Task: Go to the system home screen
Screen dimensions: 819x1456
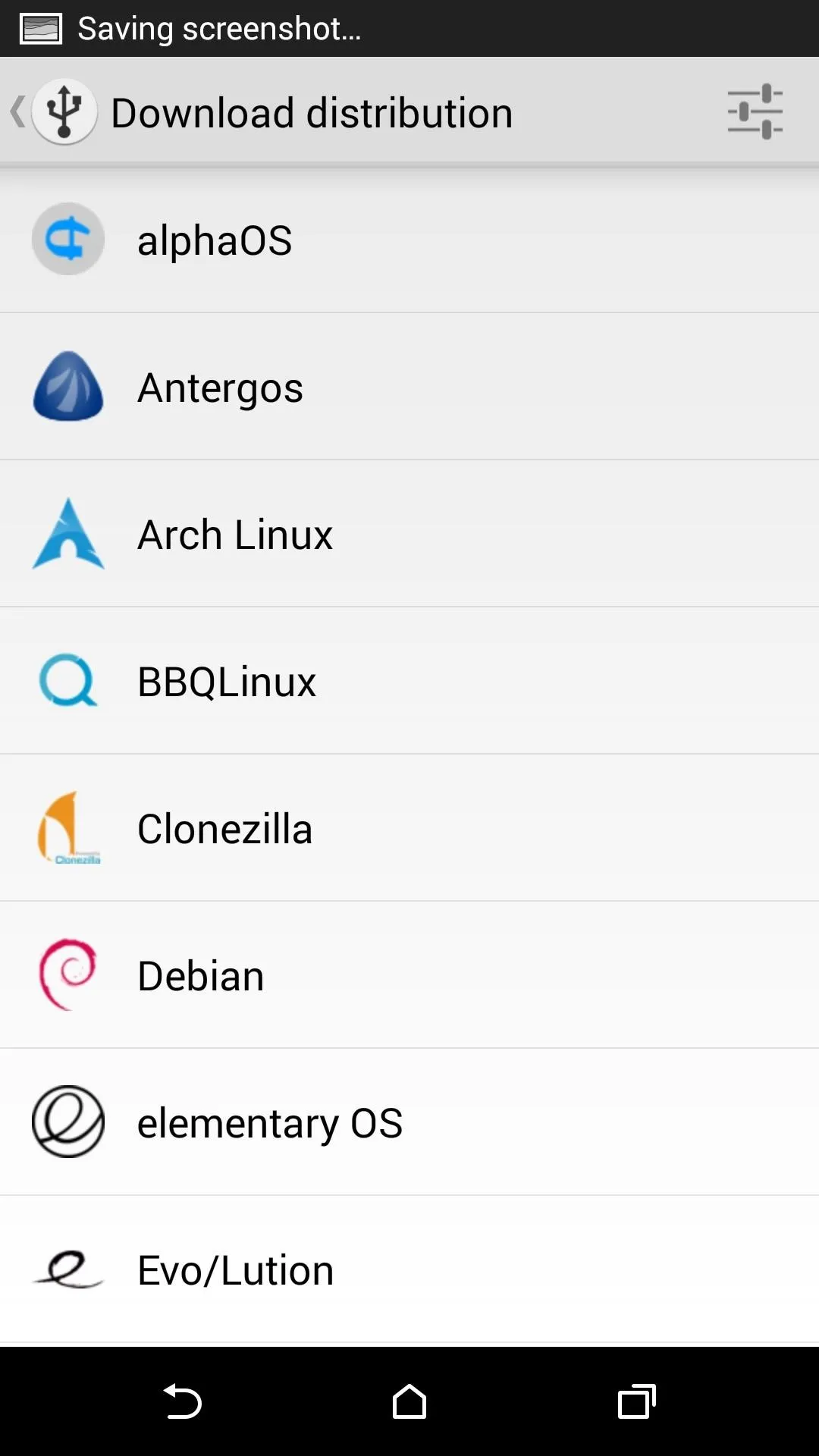Action: pyautogui.click(x=409, y=1401)
